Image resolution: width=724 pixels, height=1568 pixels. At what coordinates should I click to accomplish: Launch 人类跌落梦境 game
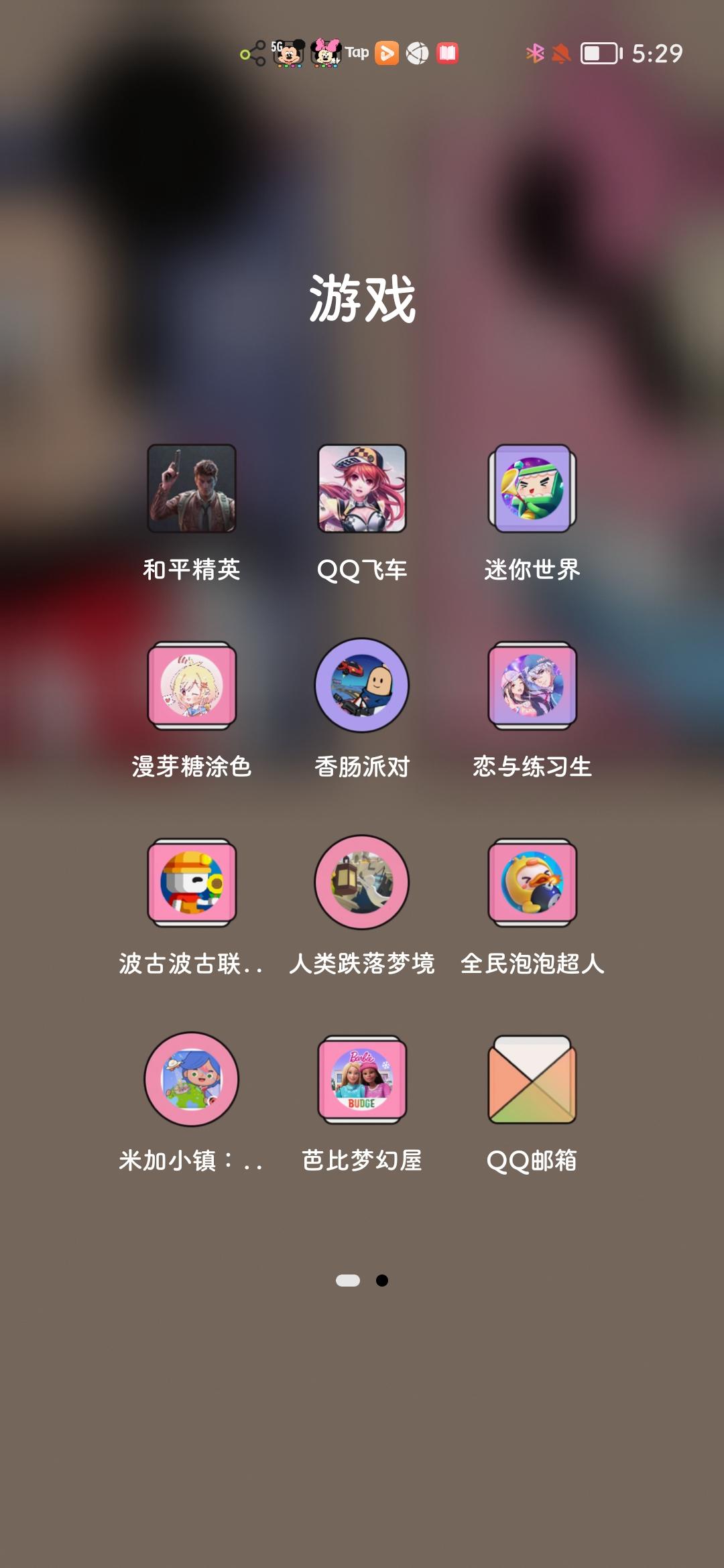pos(362,883)
